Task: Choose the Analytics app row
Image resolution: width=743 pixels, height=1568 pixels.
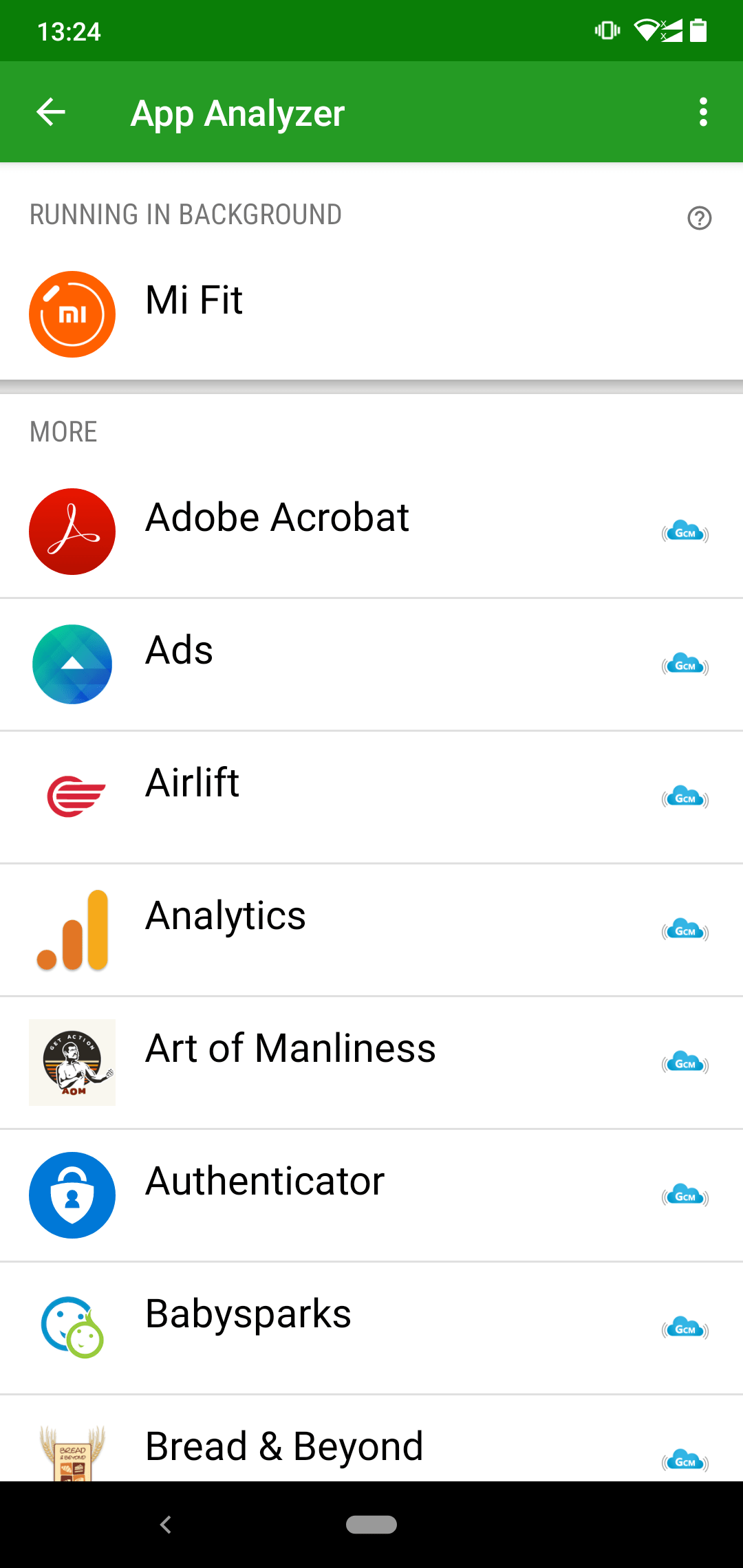Action: pos(371,930)
